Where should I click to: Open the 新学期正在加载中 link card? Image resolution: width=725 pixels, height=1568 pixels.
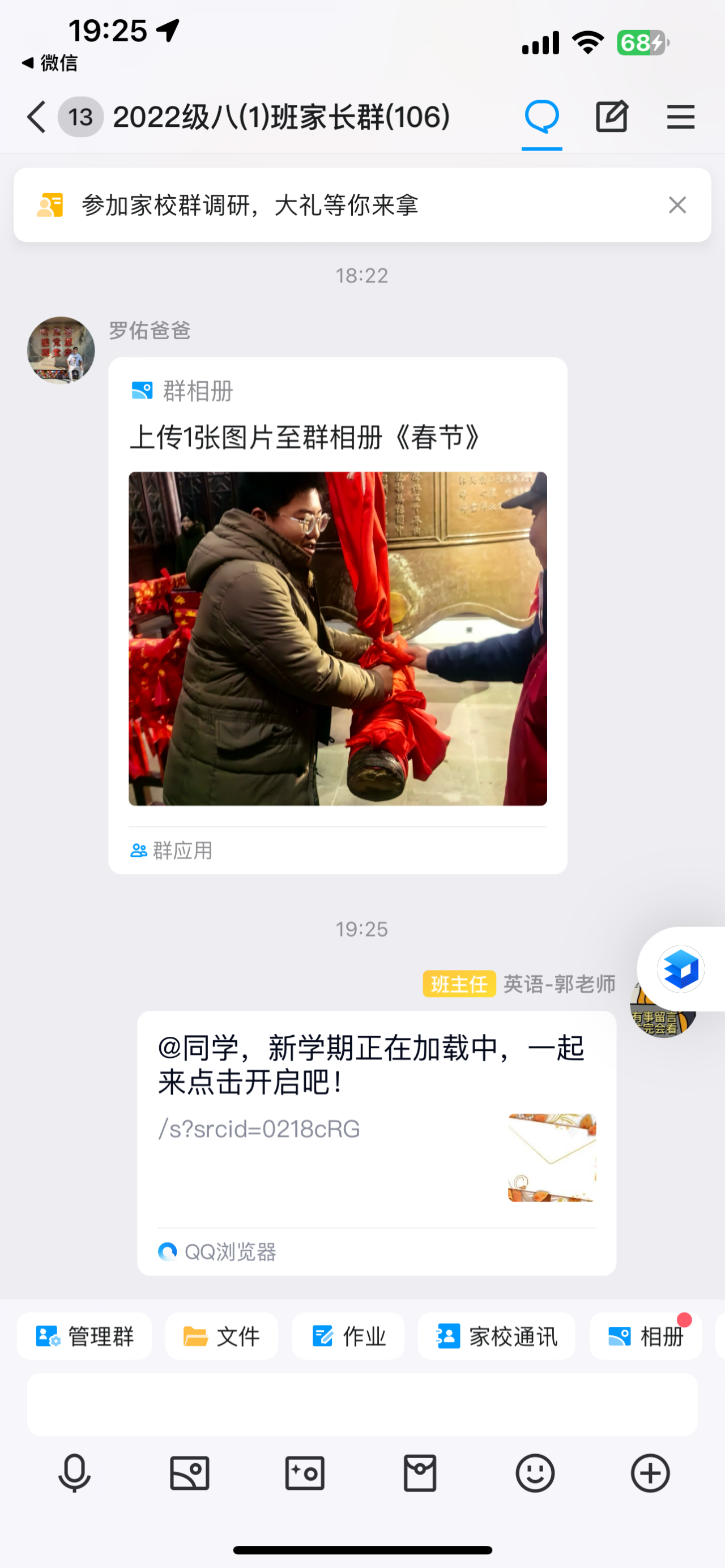(x=376, y=1143)
